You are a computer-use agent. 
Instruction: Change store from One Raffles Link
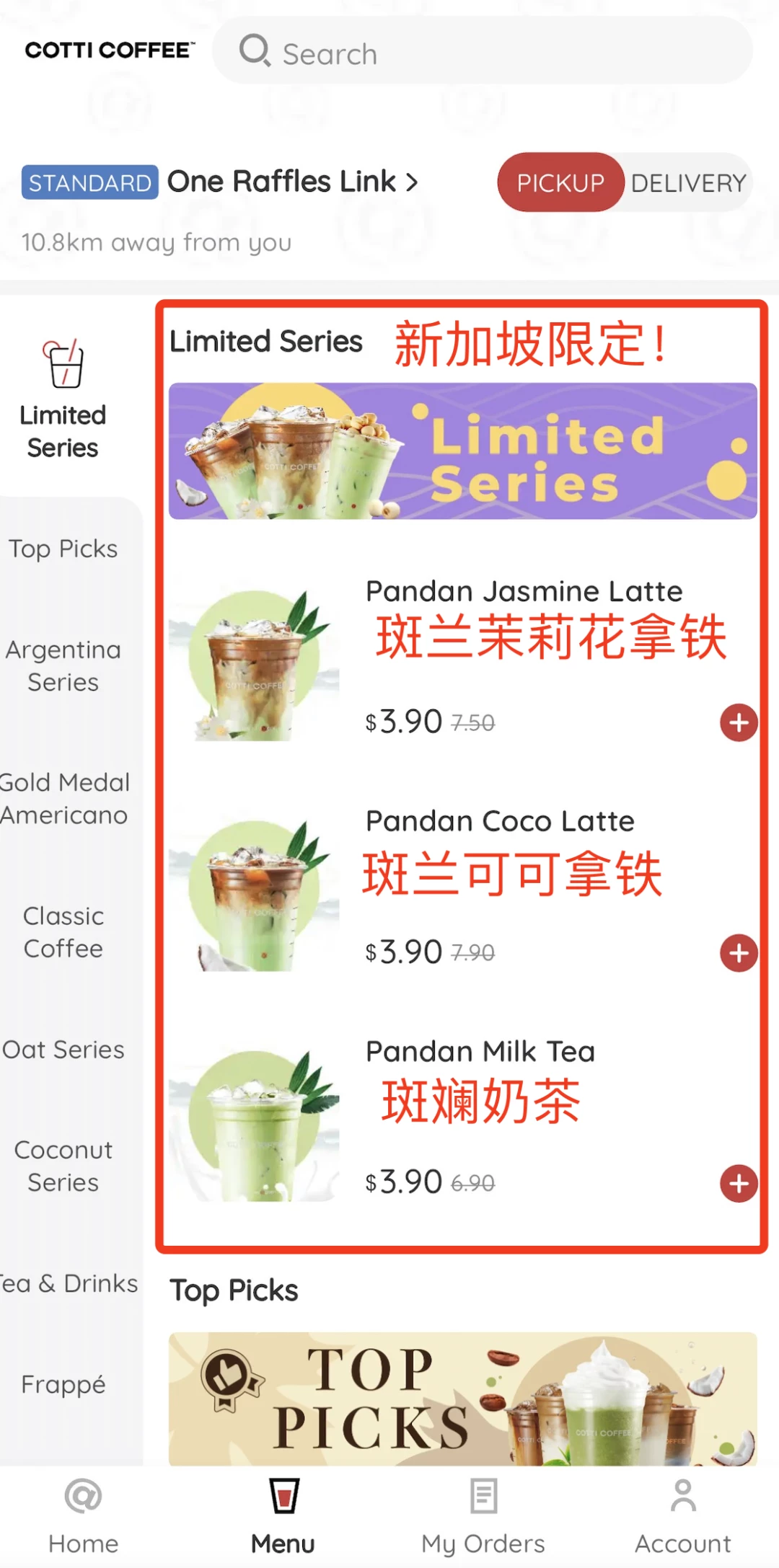coord(292,182)
